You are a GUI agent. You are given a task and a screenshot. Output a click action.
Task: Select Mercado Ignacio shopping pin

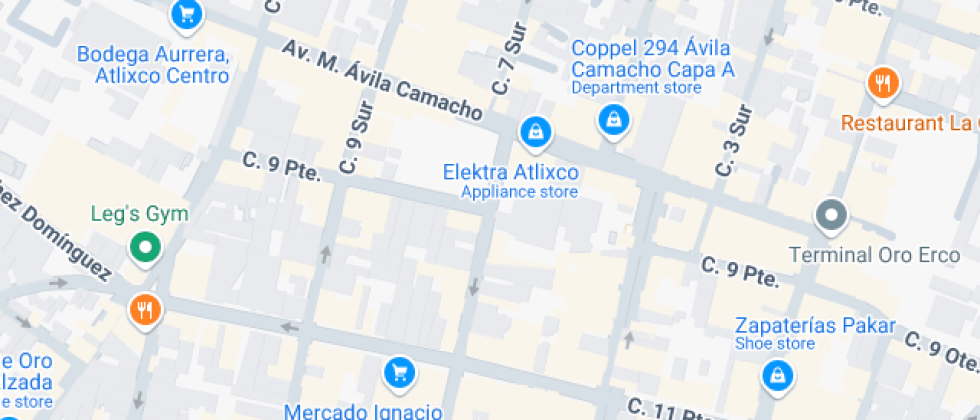point(400,373)
